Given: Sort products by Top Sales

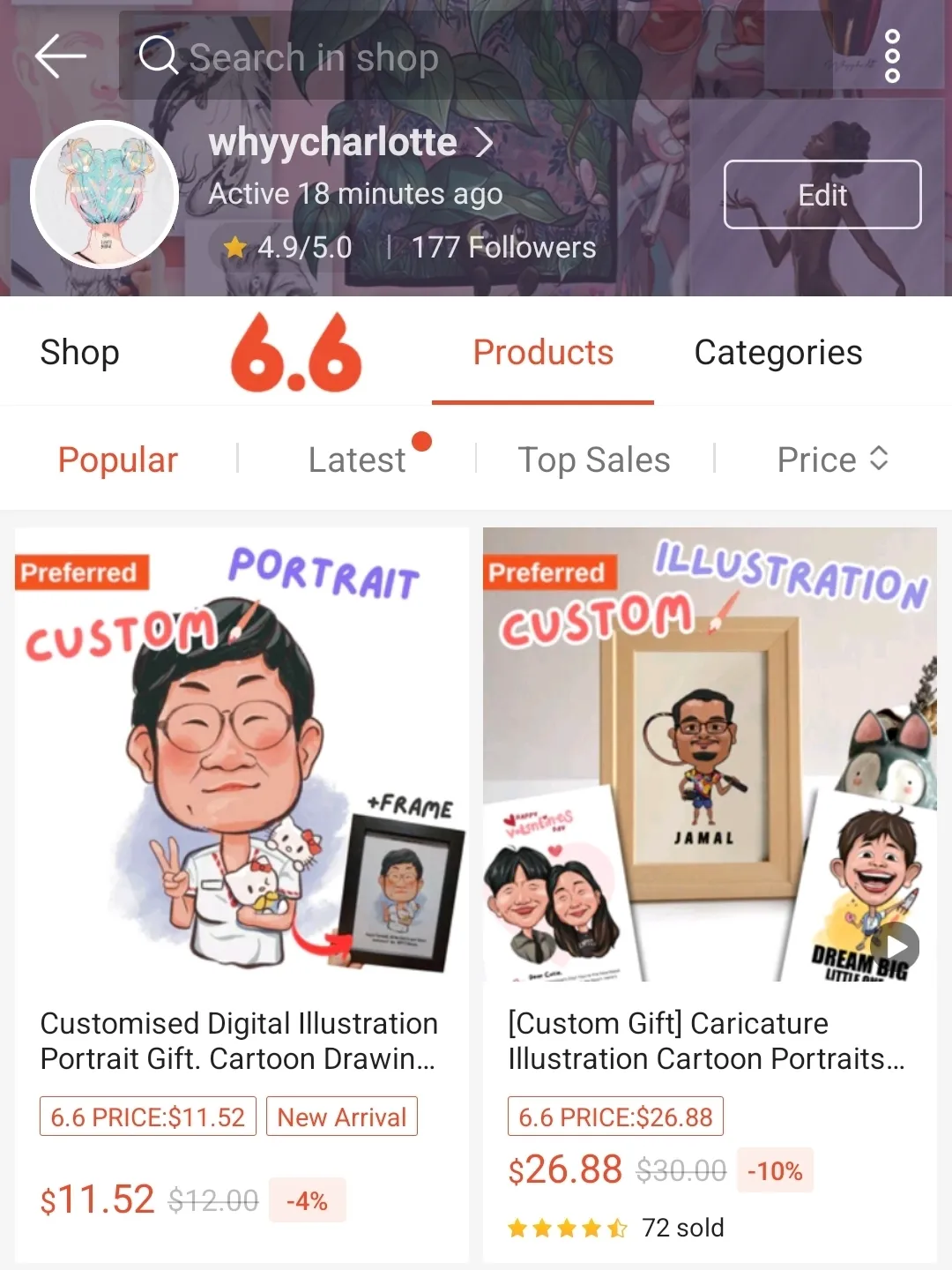Looking at the screenshot, I should [x=593, y=459].
